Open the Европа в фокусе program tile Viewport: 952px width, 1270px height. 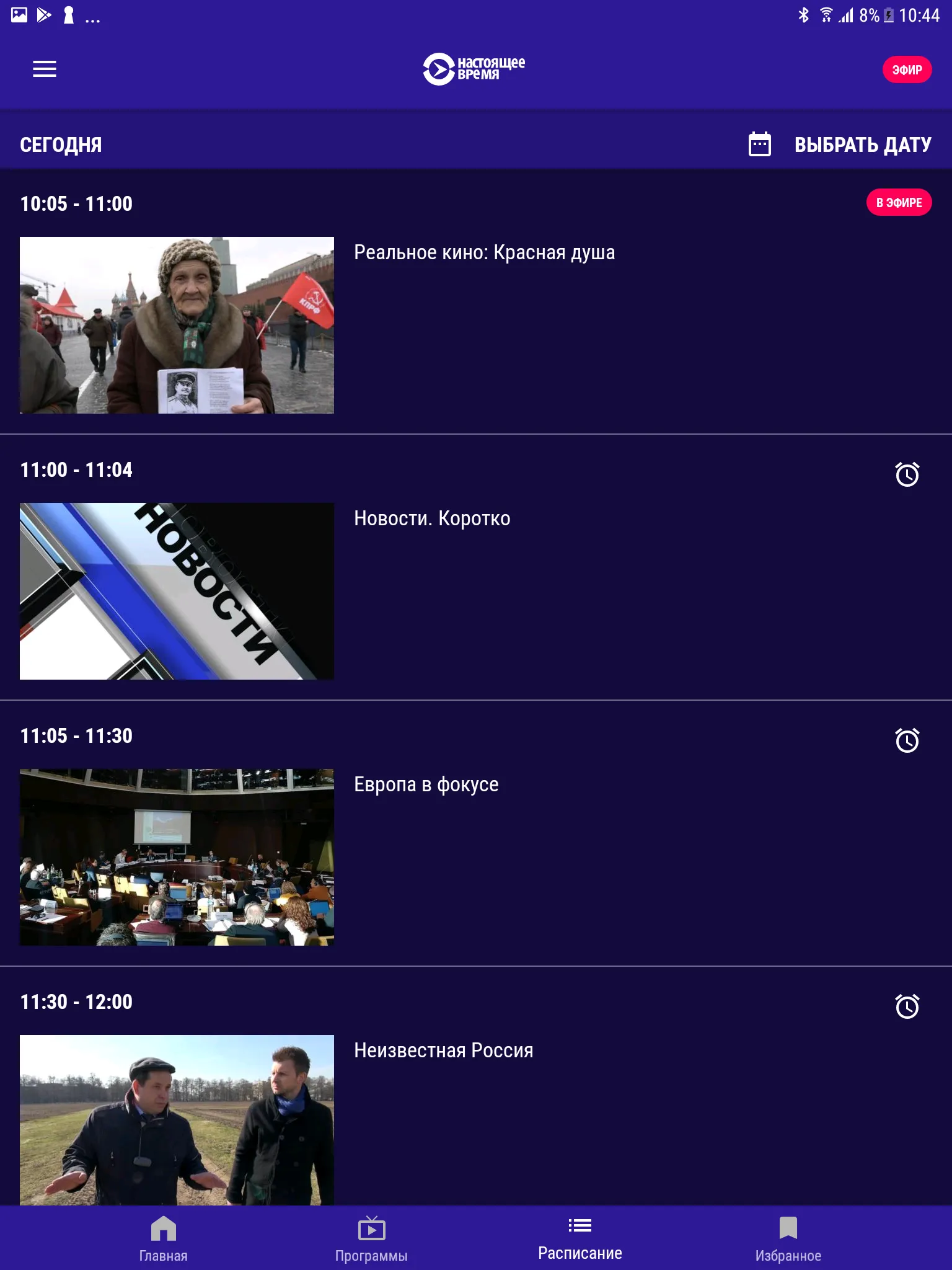point(177,857)
